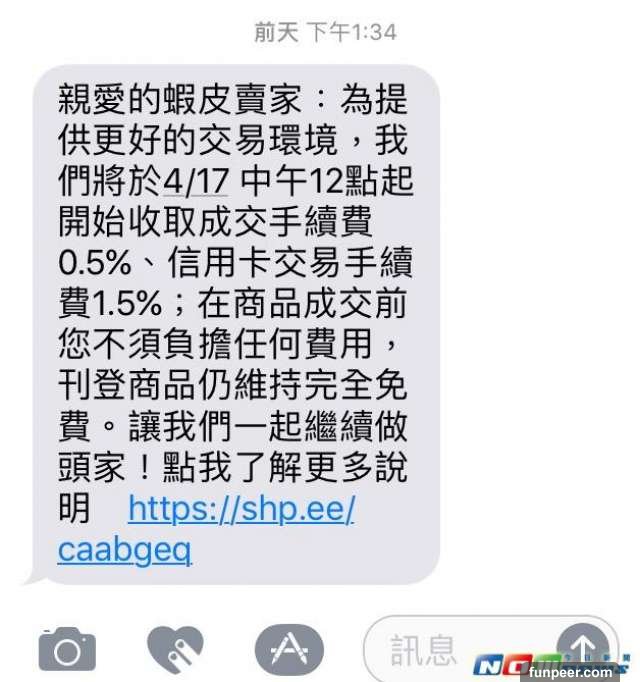
Task: Open the camera to attach a photo
Action: coord(67,650)
